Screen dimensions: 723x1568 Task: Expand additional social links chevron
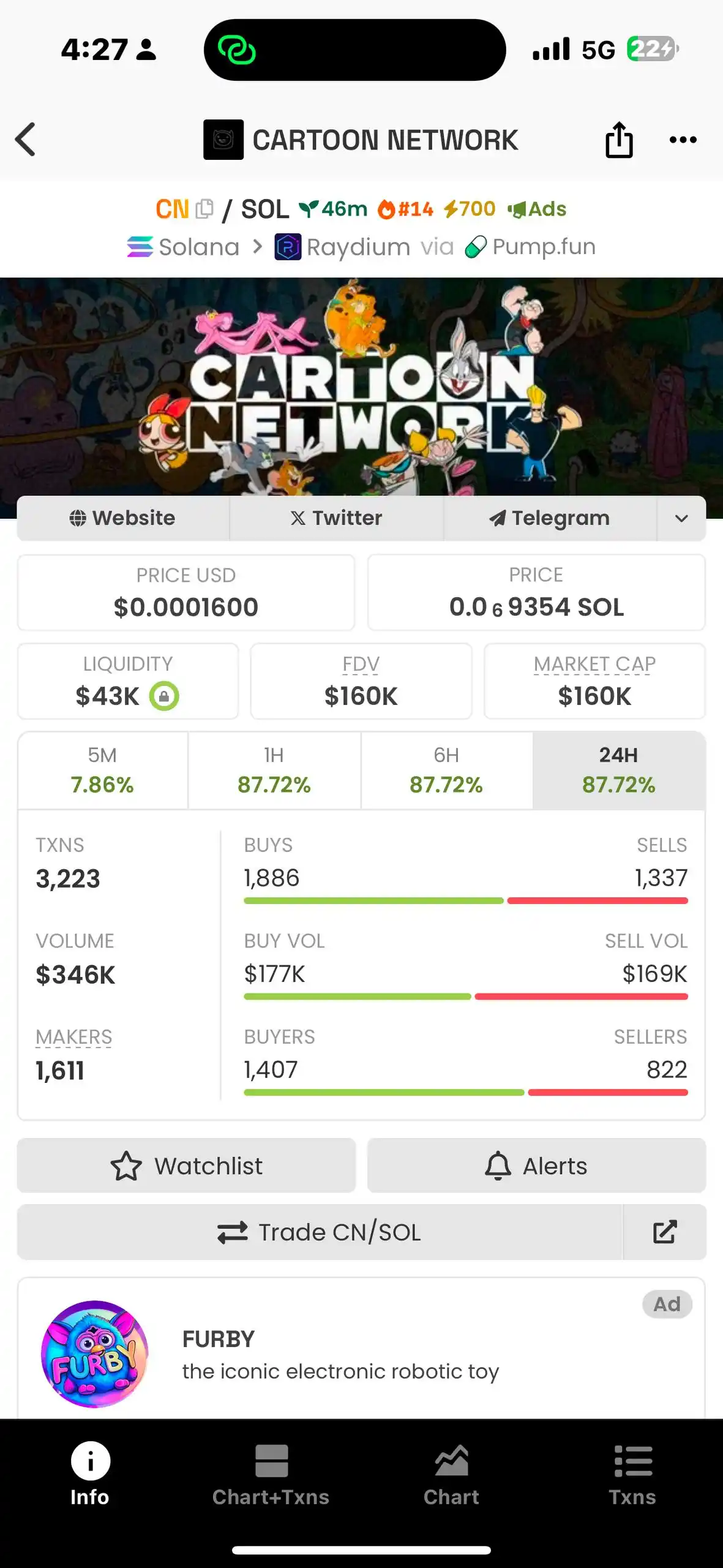point(681,518)
